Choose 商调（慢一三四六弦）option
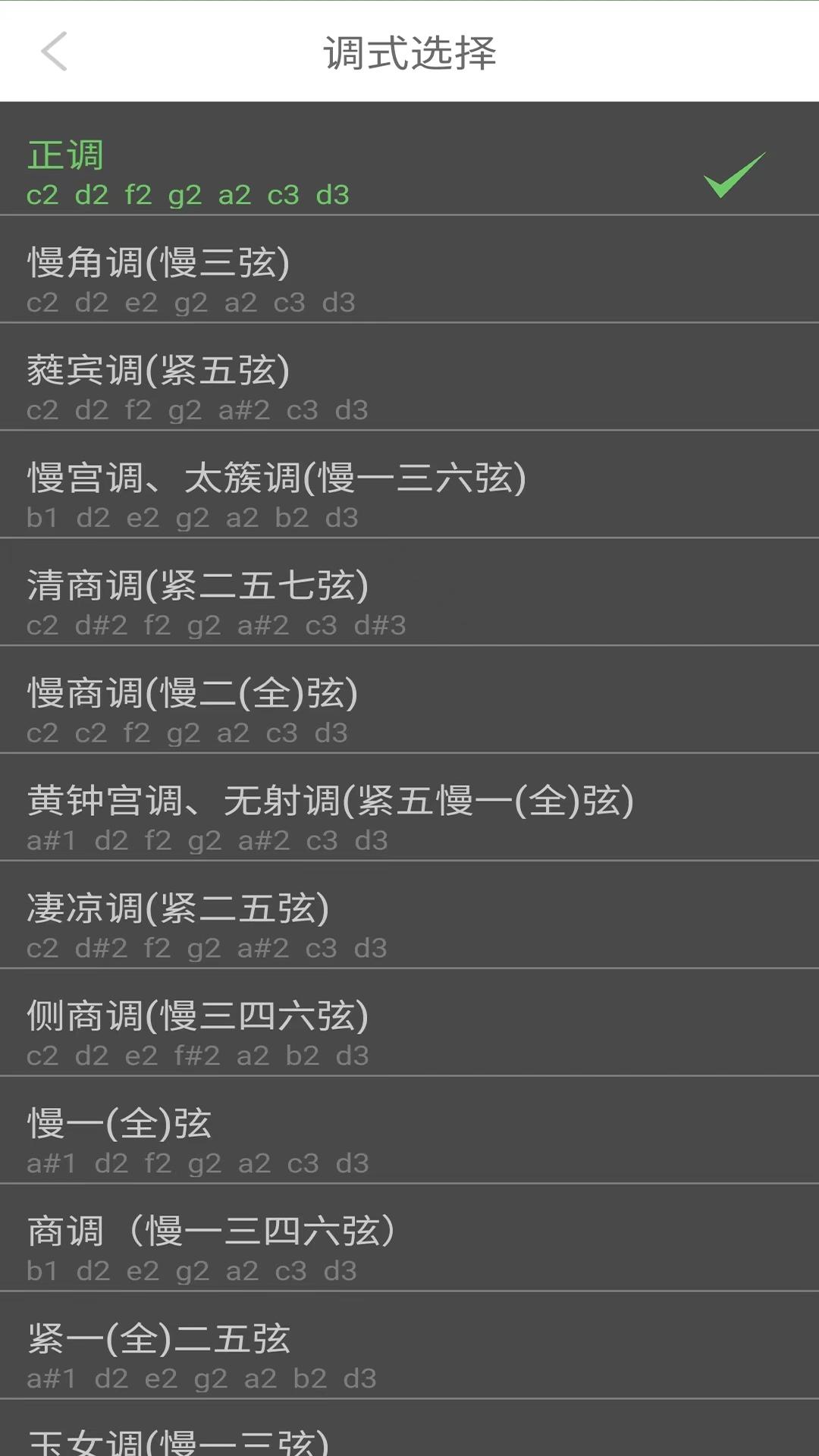The image size is (819, 1456). coord(303,1244)
